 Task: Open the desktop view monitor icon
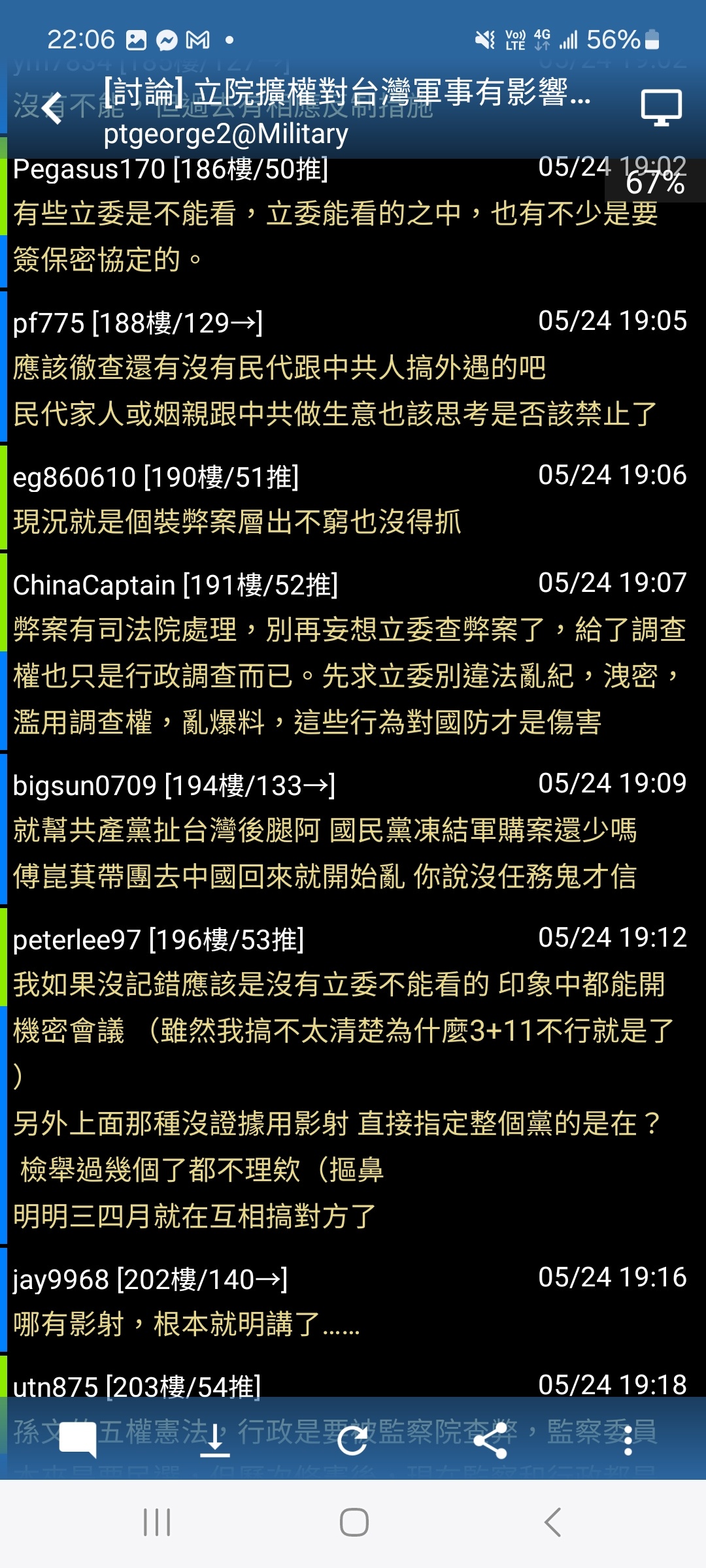pyautogui.click(x=661, y=108)
